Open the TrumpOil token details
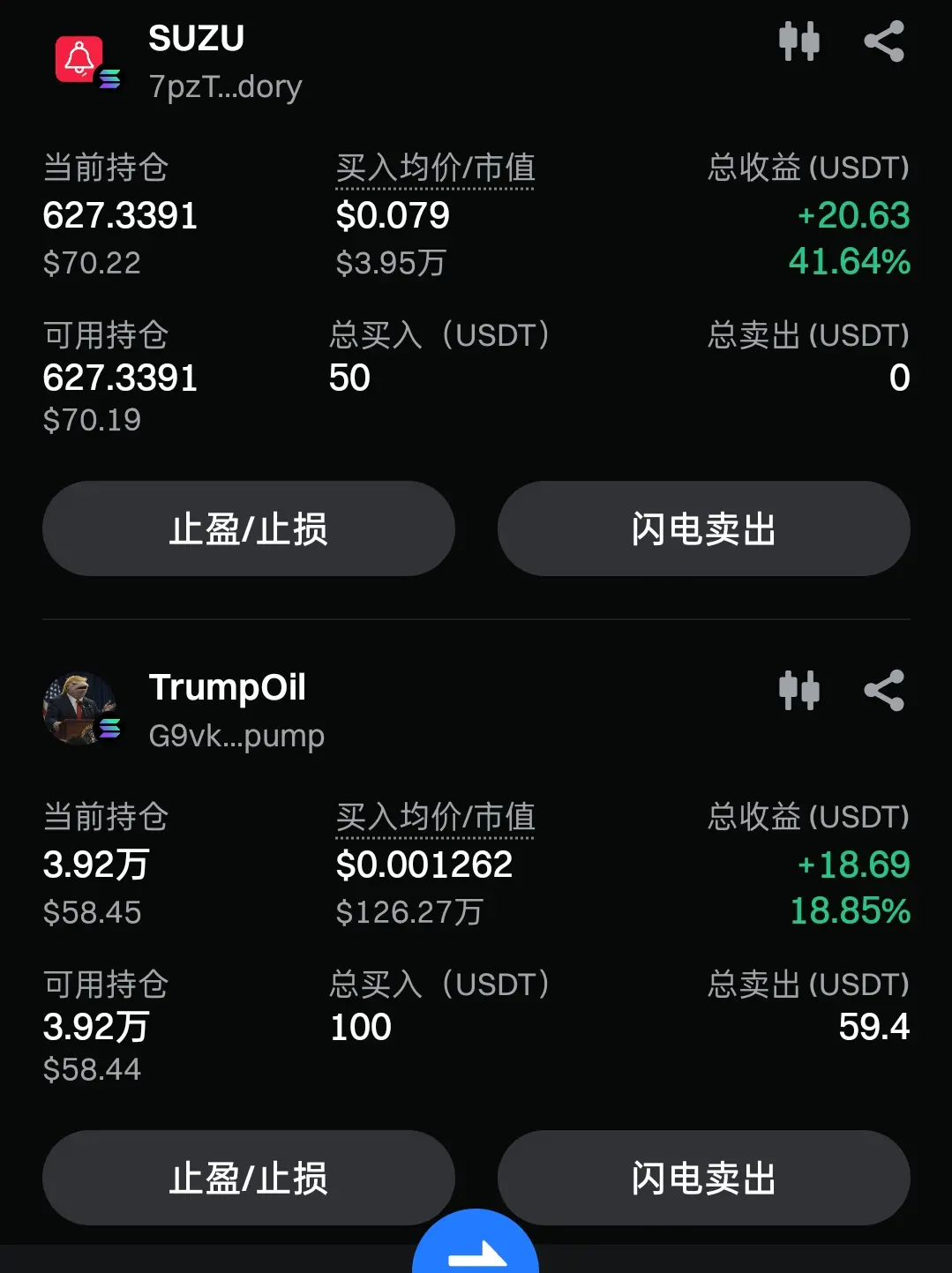Viewport: 952px width, 1273px height. [227, 688]
